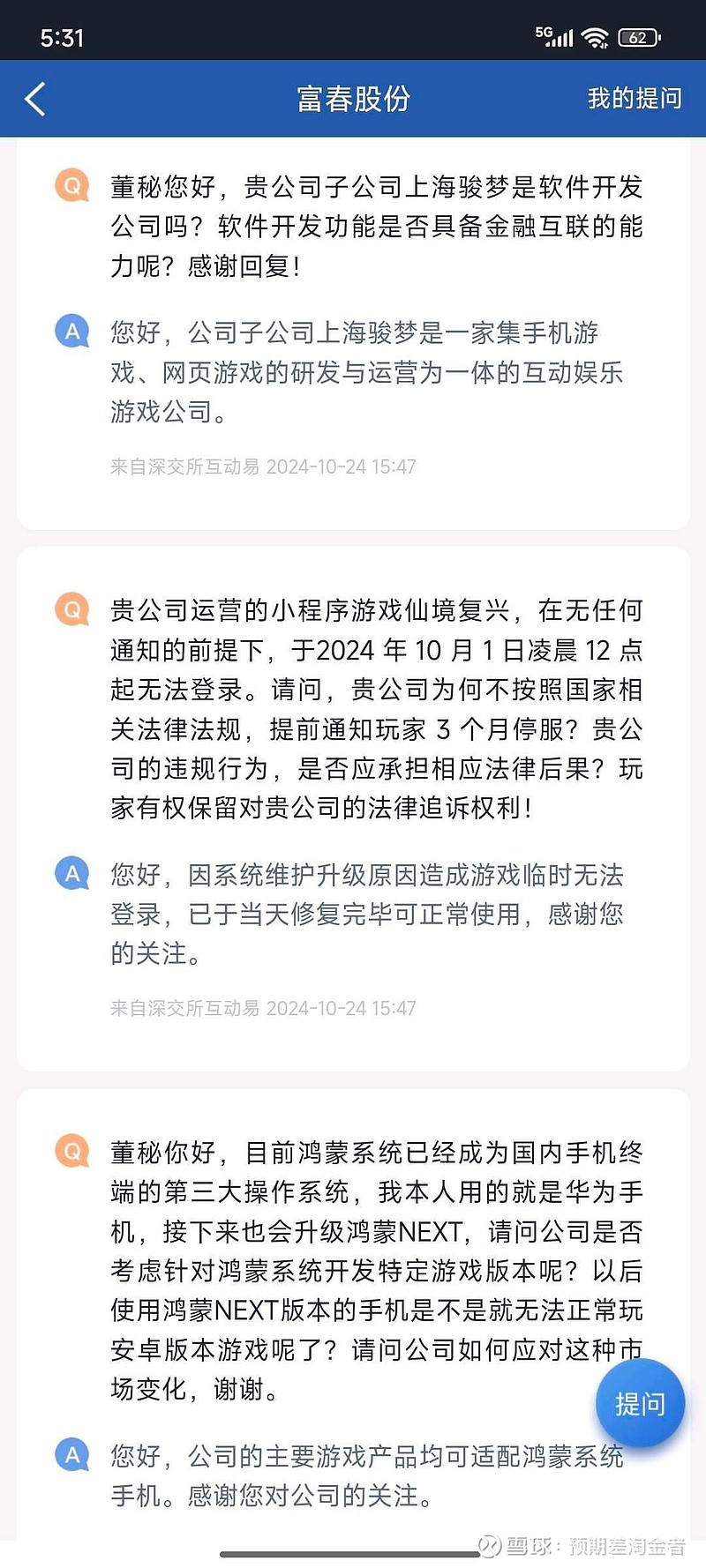Image resolution: width=706 pixels, height=1568 pixels.
Task: Select the 富春股份 title in the header
Action: [353, 99]
